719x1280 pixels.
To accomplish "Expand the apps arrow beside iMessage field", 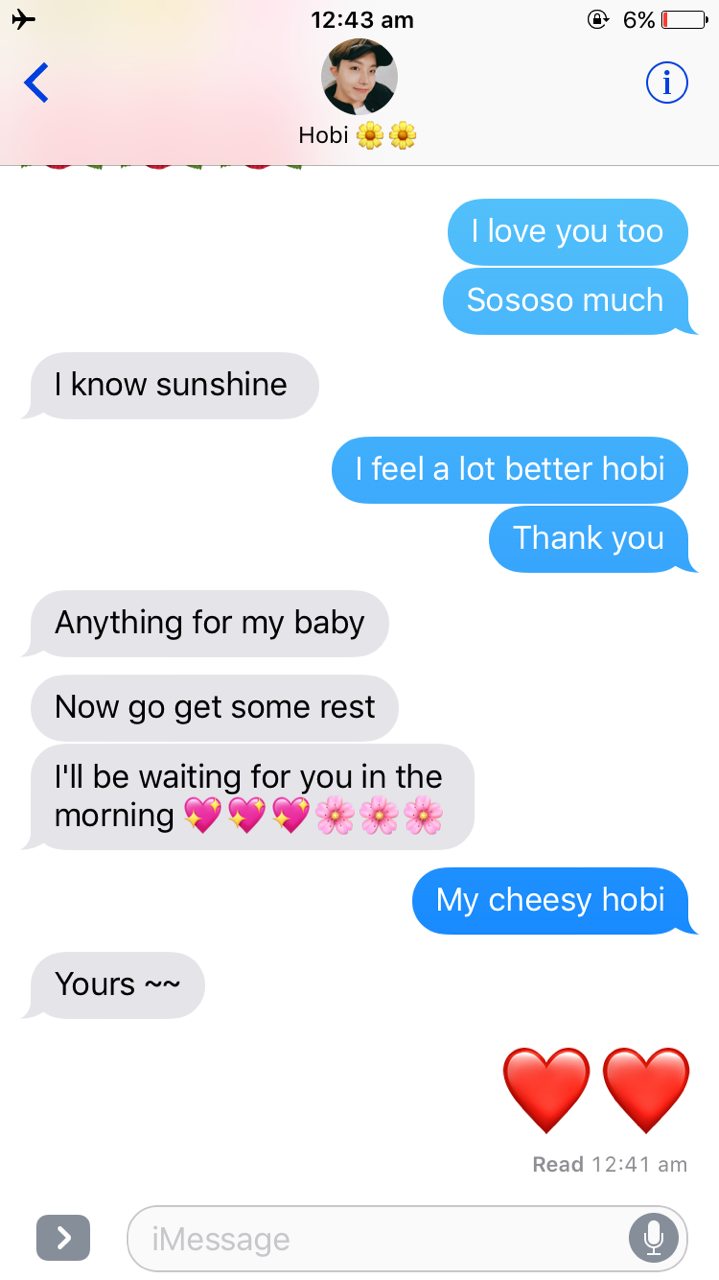I will point(63,1238).
